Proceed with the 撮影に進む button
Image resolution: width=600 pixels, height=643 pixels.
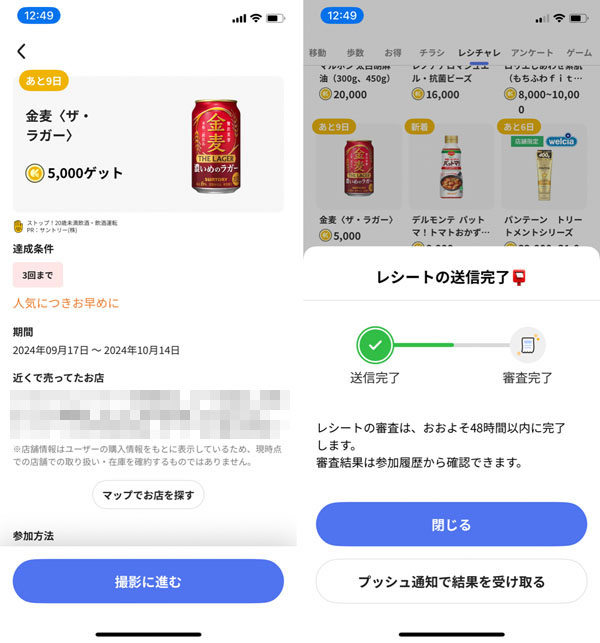coord(148,581)
